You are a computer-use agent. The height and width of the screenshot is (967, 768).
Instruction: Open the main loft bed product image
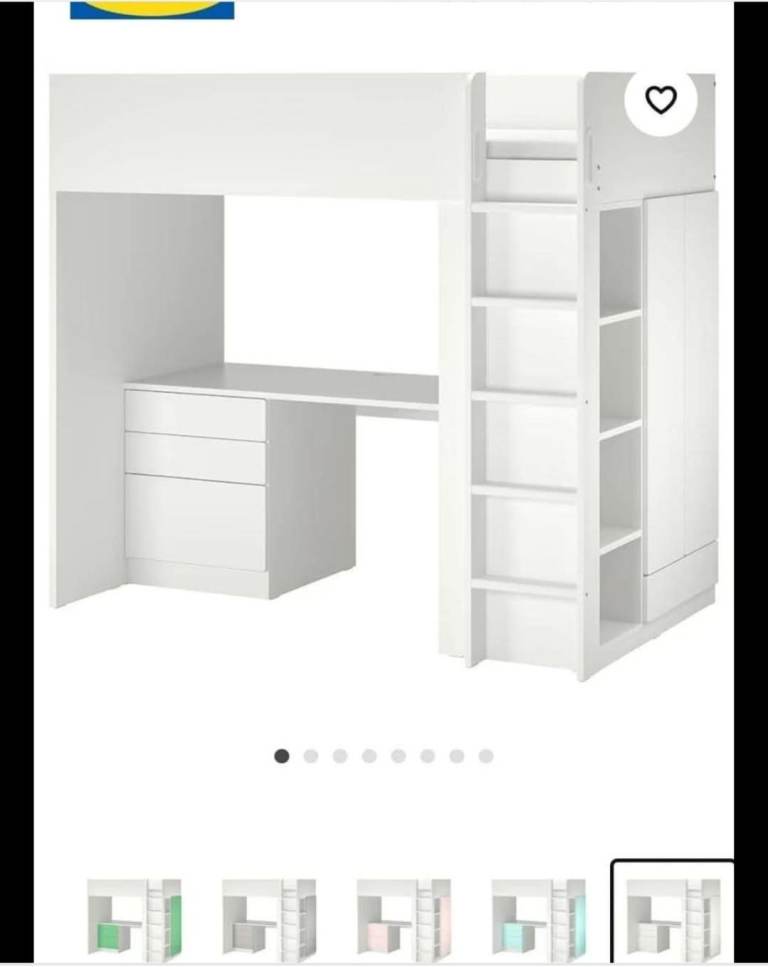click(384, 380)
